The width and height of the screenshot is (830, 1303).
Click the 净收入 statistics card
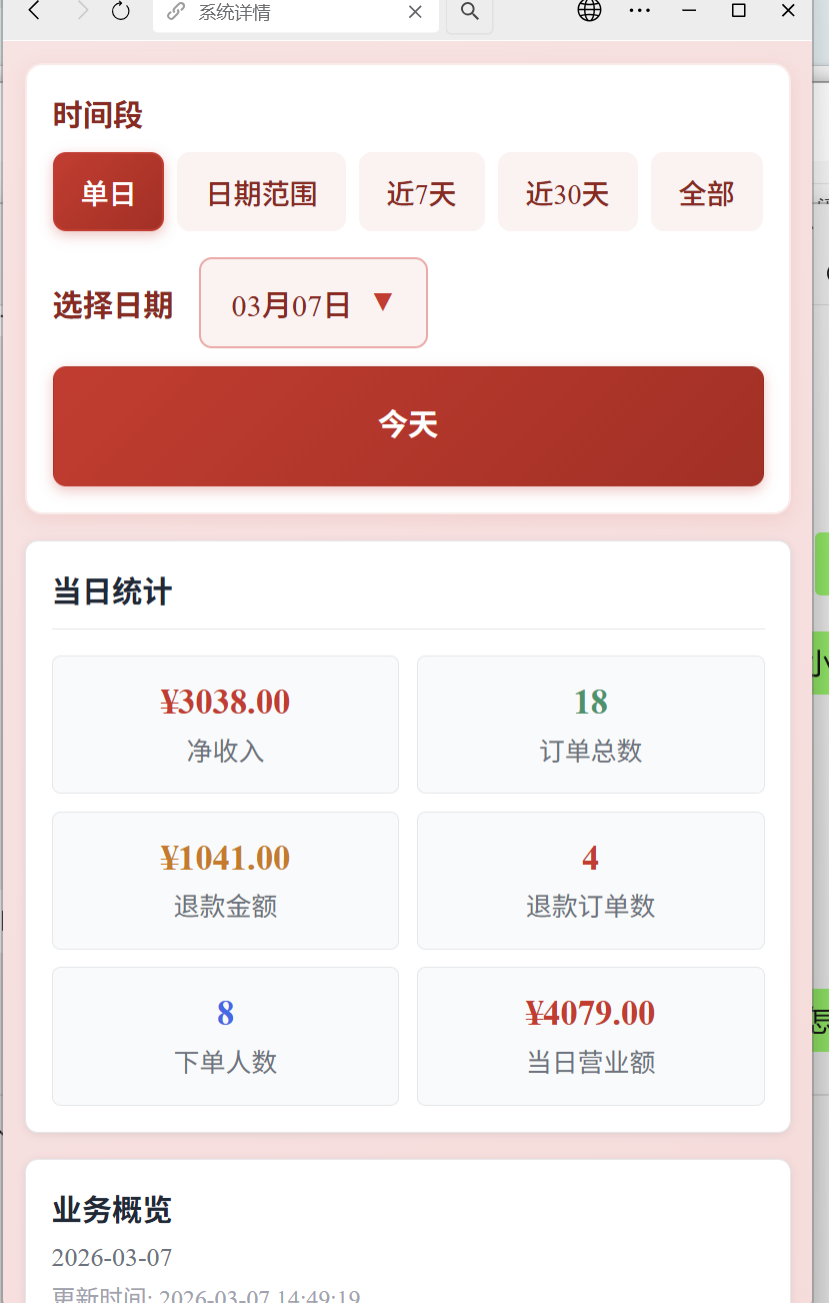(x=225, y=724)
